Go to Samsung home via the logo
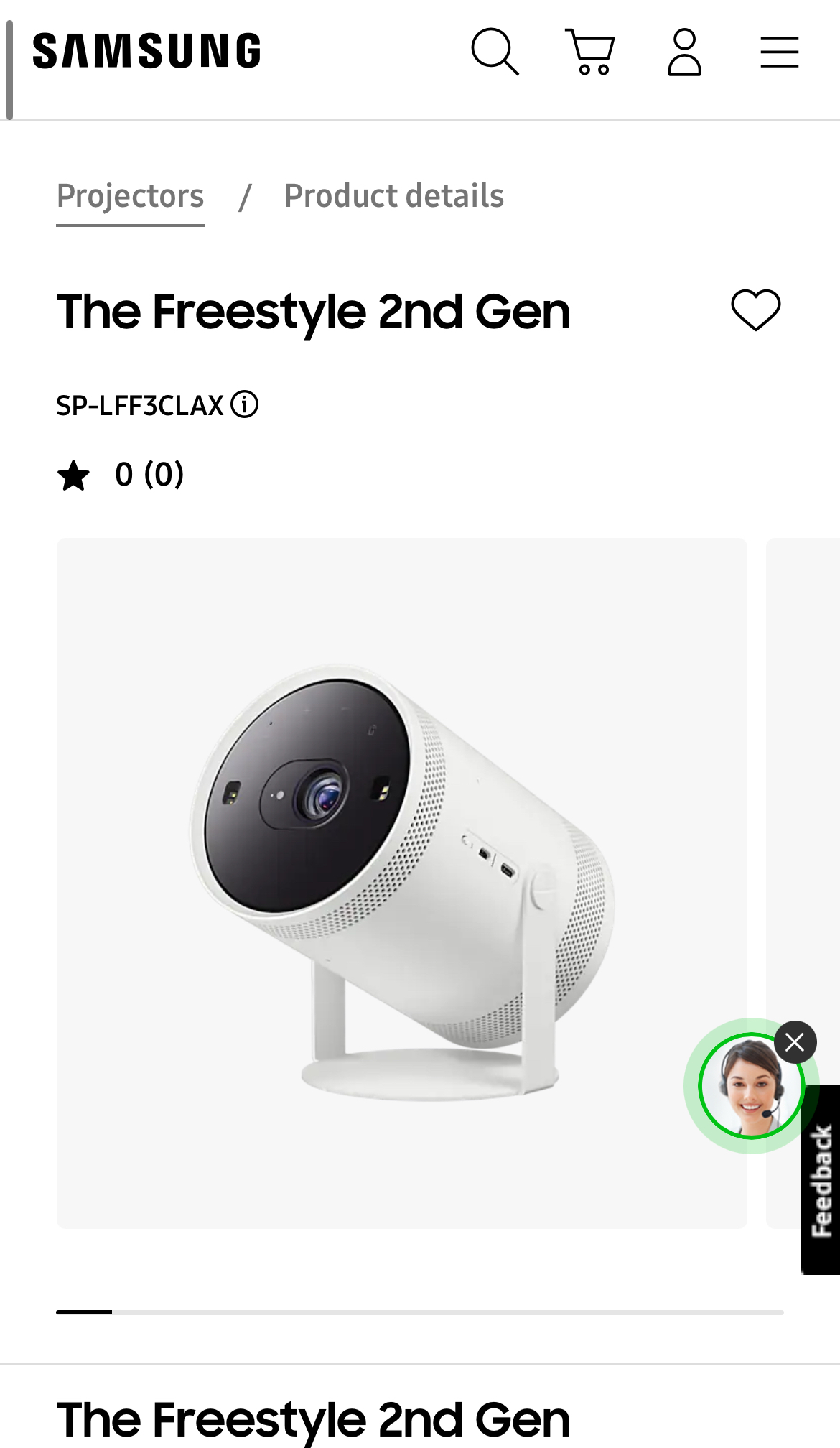Screen dimensions: 840x1448 146,51
